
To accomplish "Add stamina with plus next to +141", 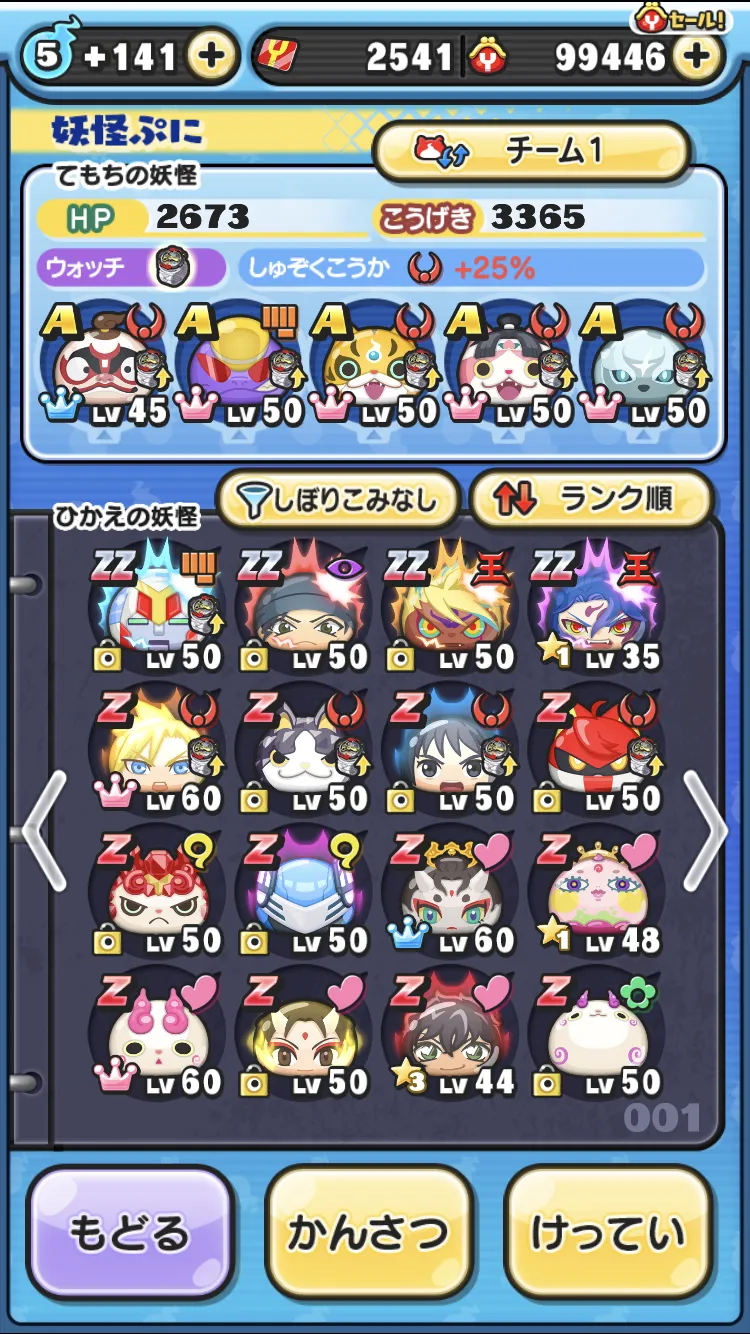I will (211, 56).
